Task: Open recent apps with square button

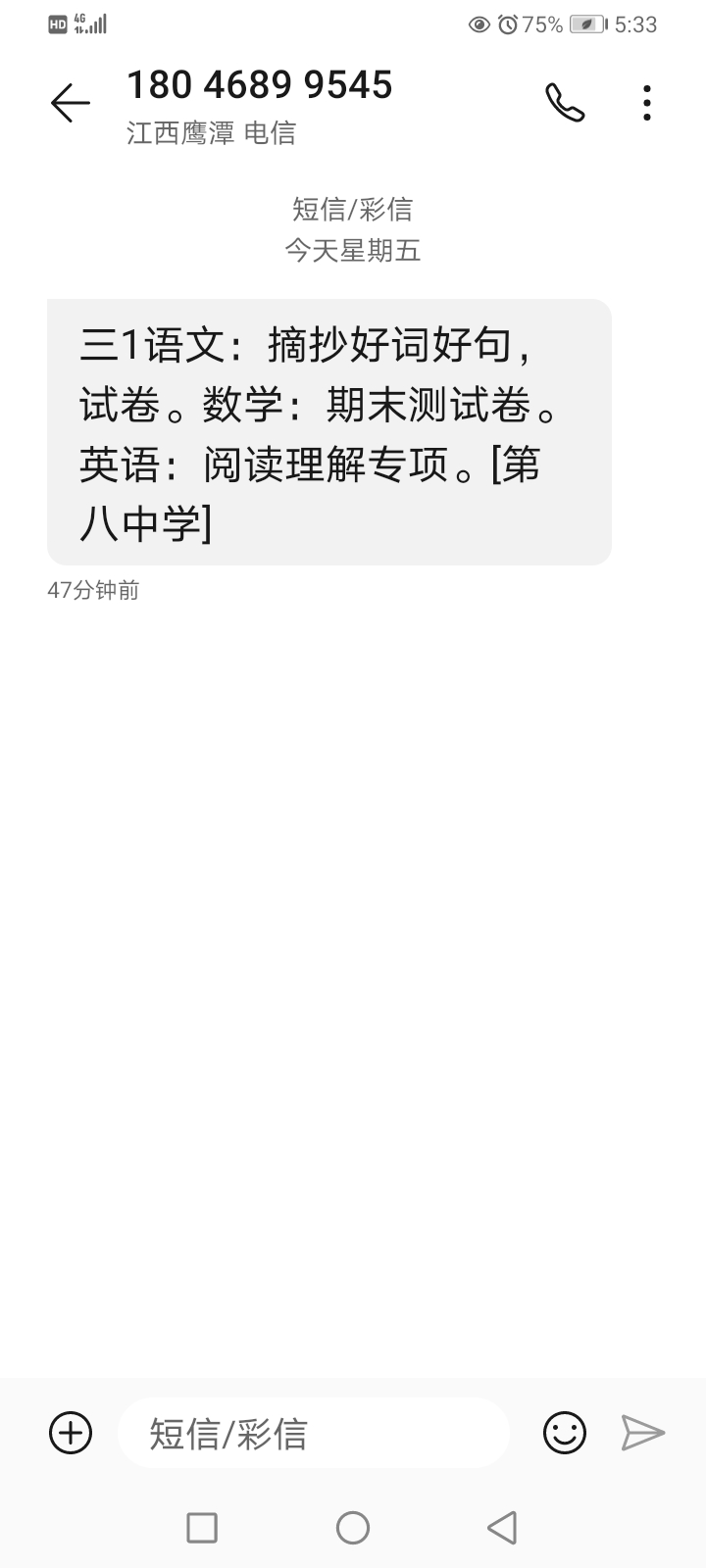Action: click(202, 1528)
